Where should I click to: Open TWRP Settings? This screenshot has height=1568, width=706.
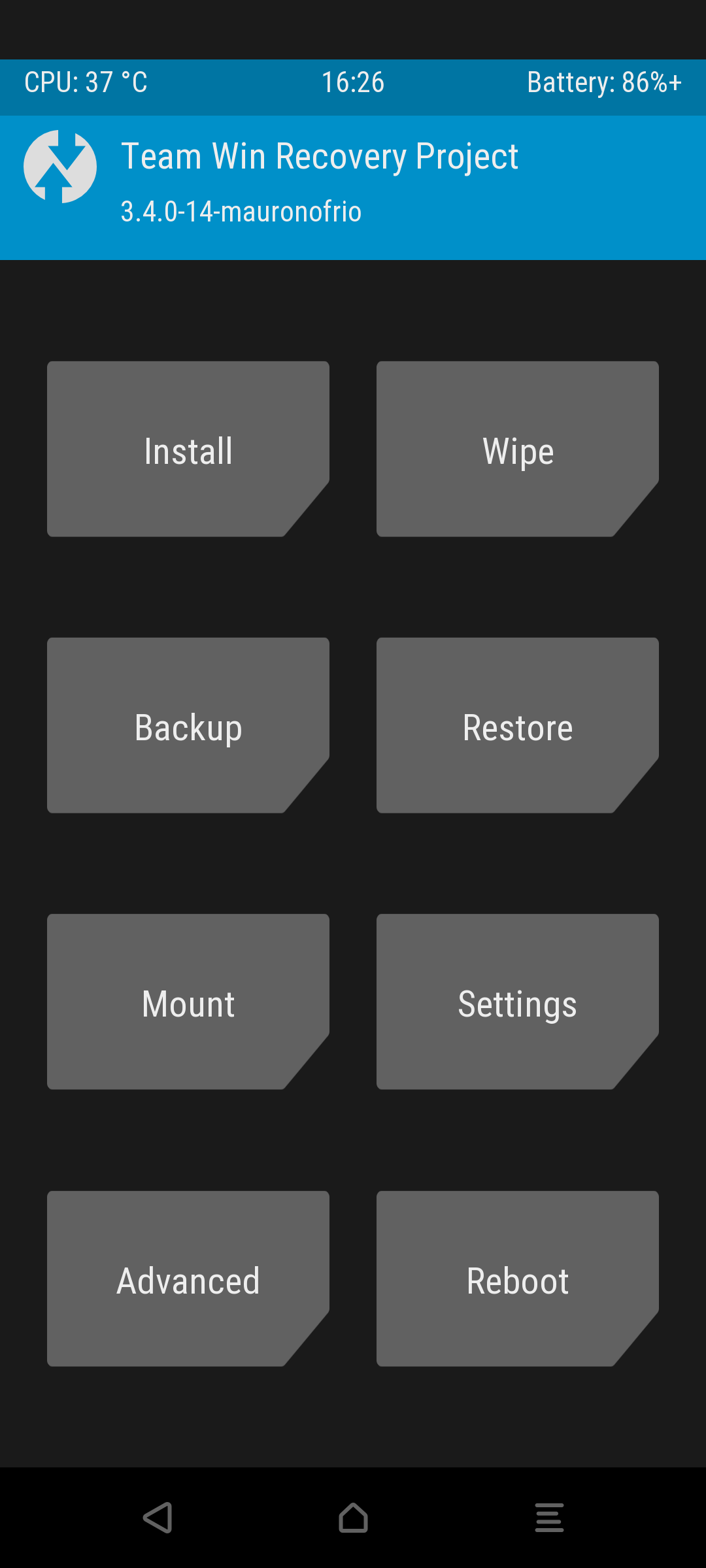518,1002
